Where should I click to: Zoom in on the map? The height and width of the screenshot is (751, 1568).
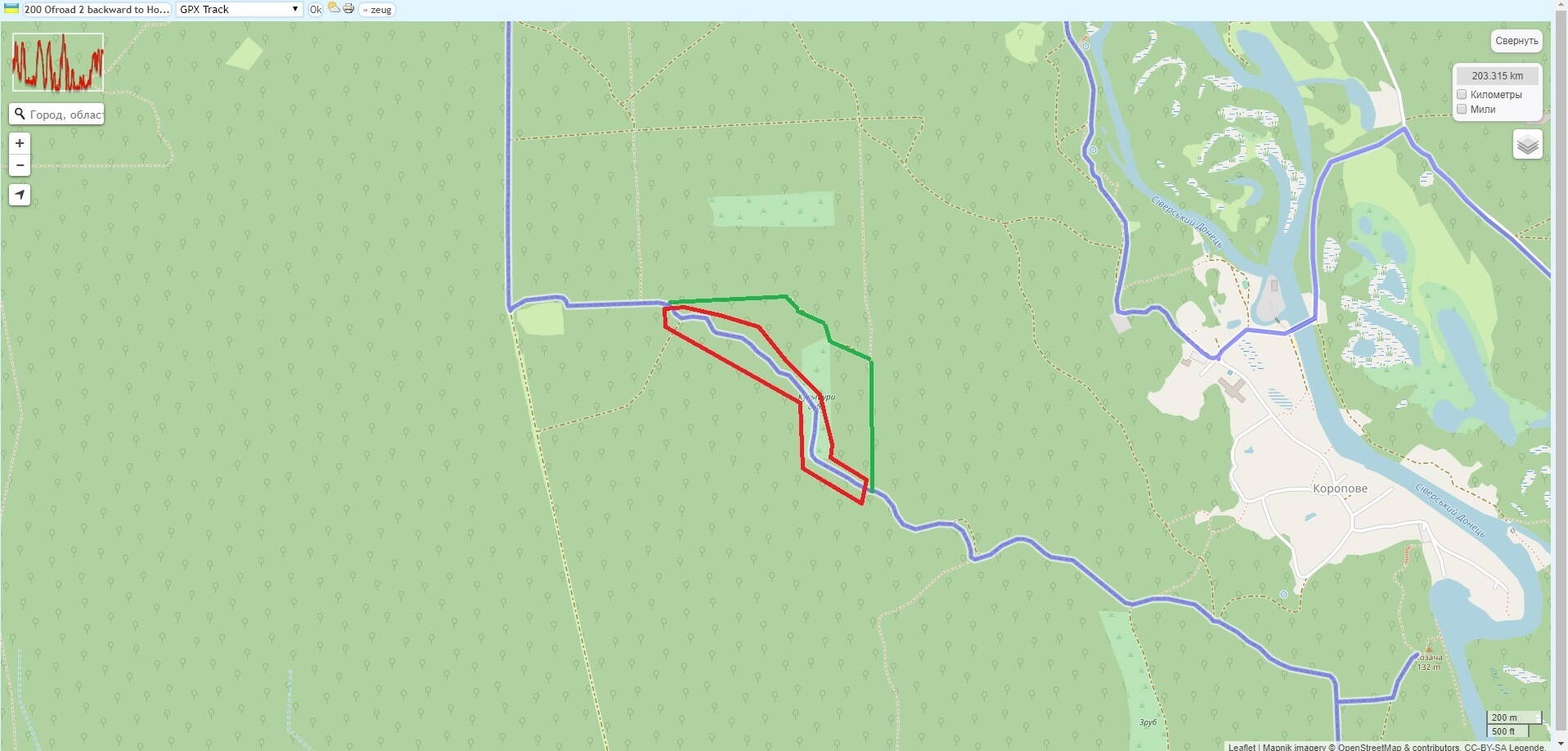coord(20,143)
